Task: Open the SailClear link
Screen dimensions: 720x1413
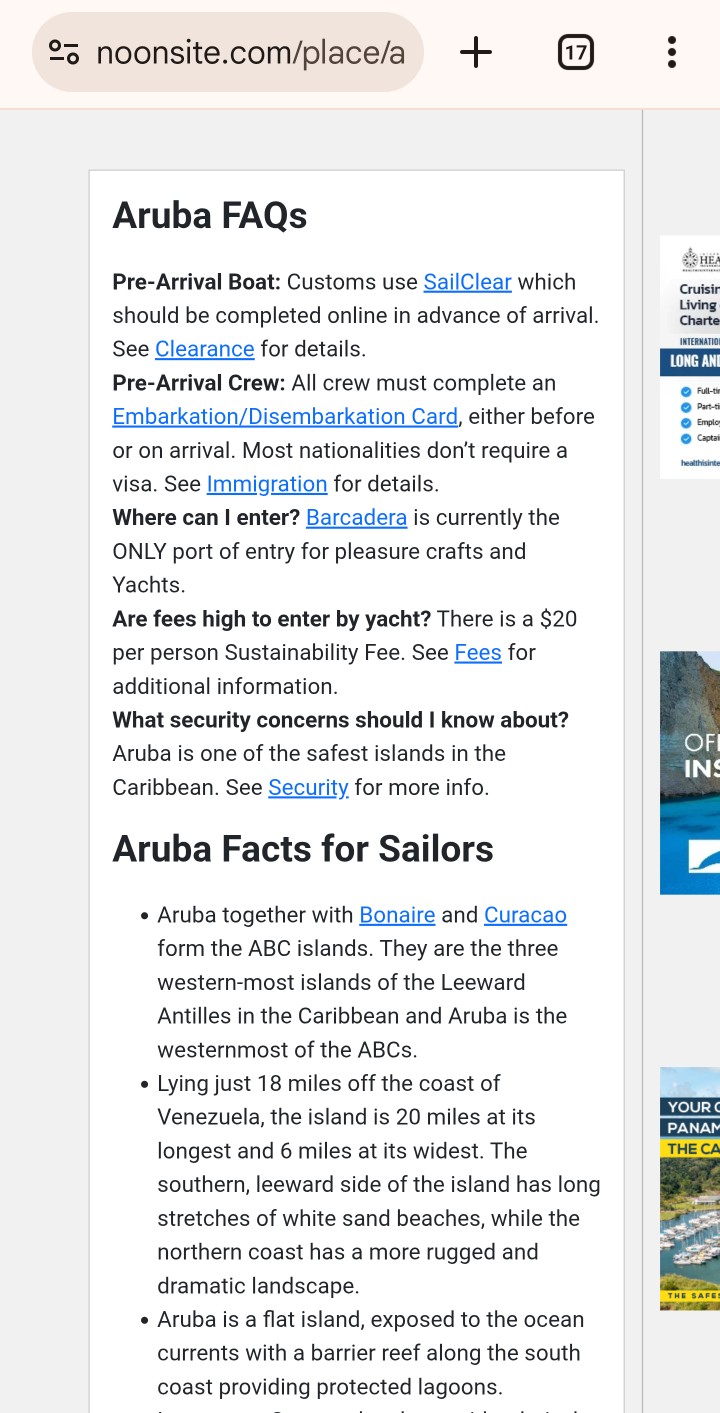Action: point(467,282)
